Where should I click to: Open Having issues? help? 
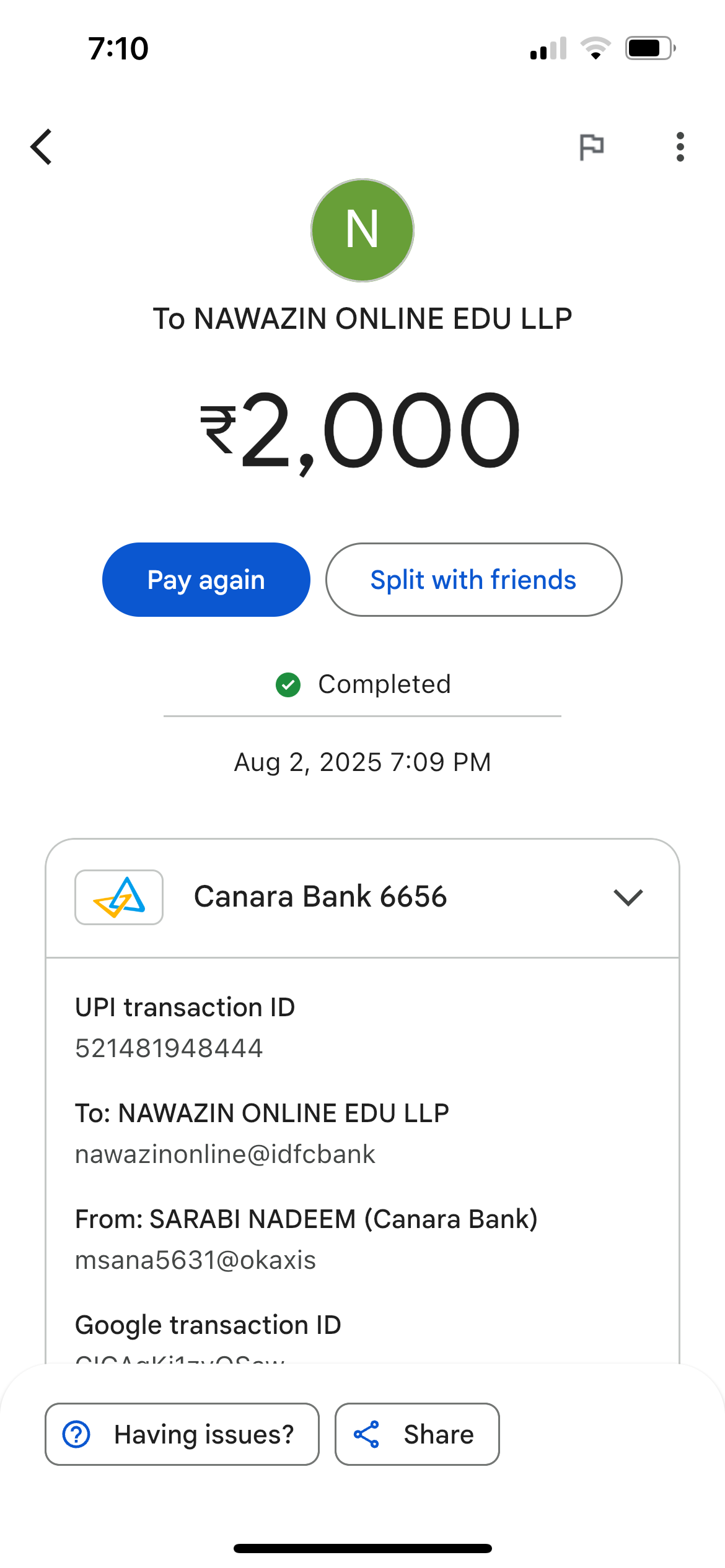182,1434
